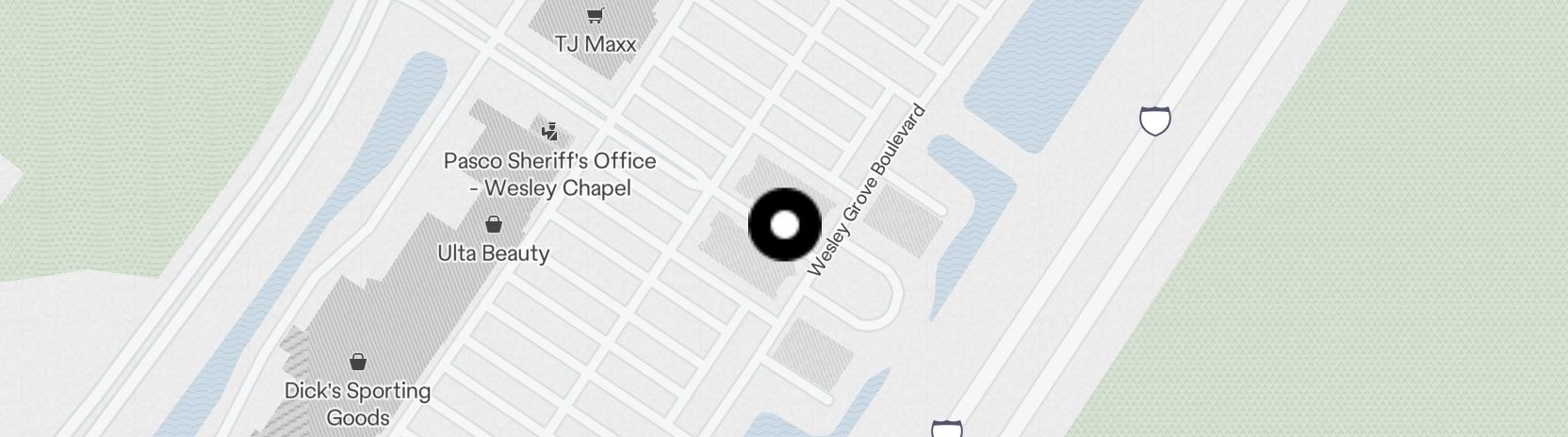Open Dick's Sporting Goods map marker
The width and height of the screenshot is (1568, 437).
pos(358,362)
